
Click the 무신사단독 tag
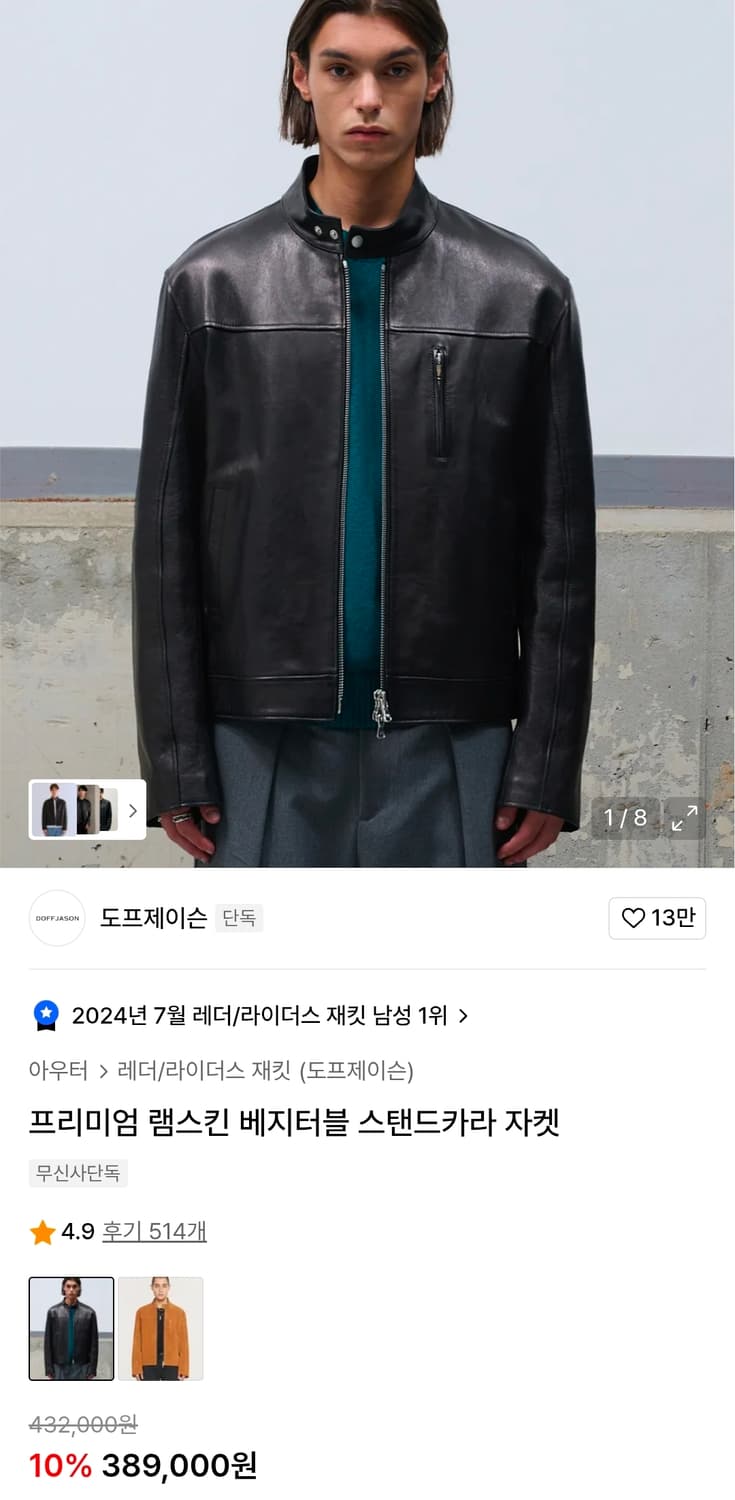77,1173
